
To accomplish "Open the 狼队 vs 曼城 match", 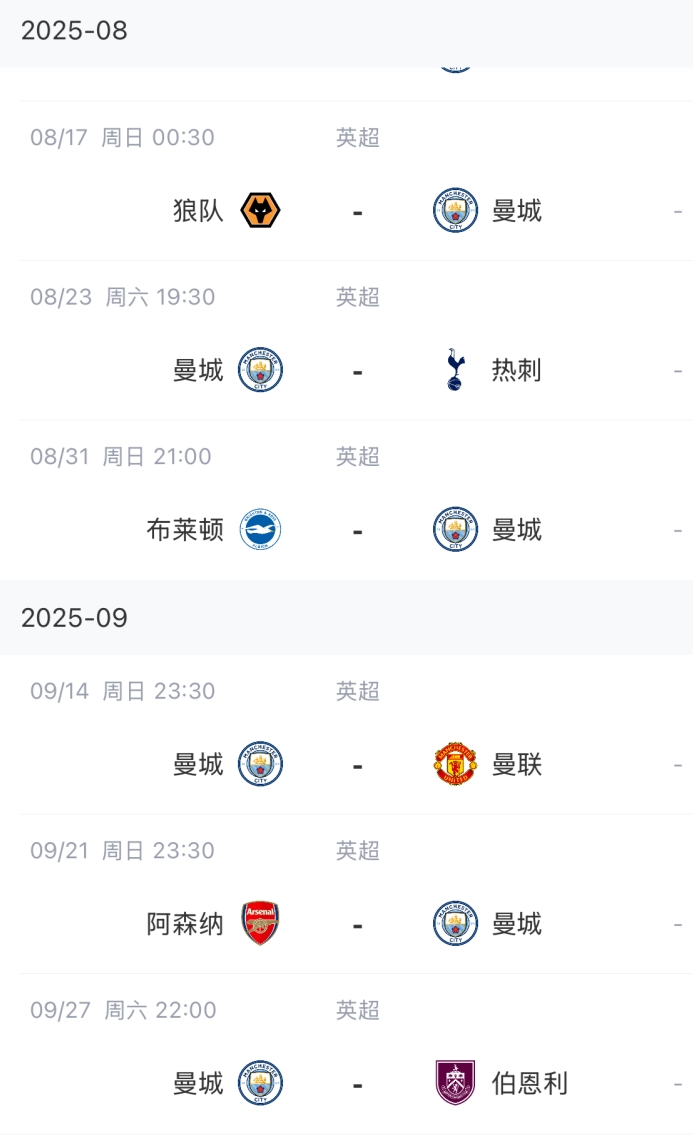I will 357,211.
